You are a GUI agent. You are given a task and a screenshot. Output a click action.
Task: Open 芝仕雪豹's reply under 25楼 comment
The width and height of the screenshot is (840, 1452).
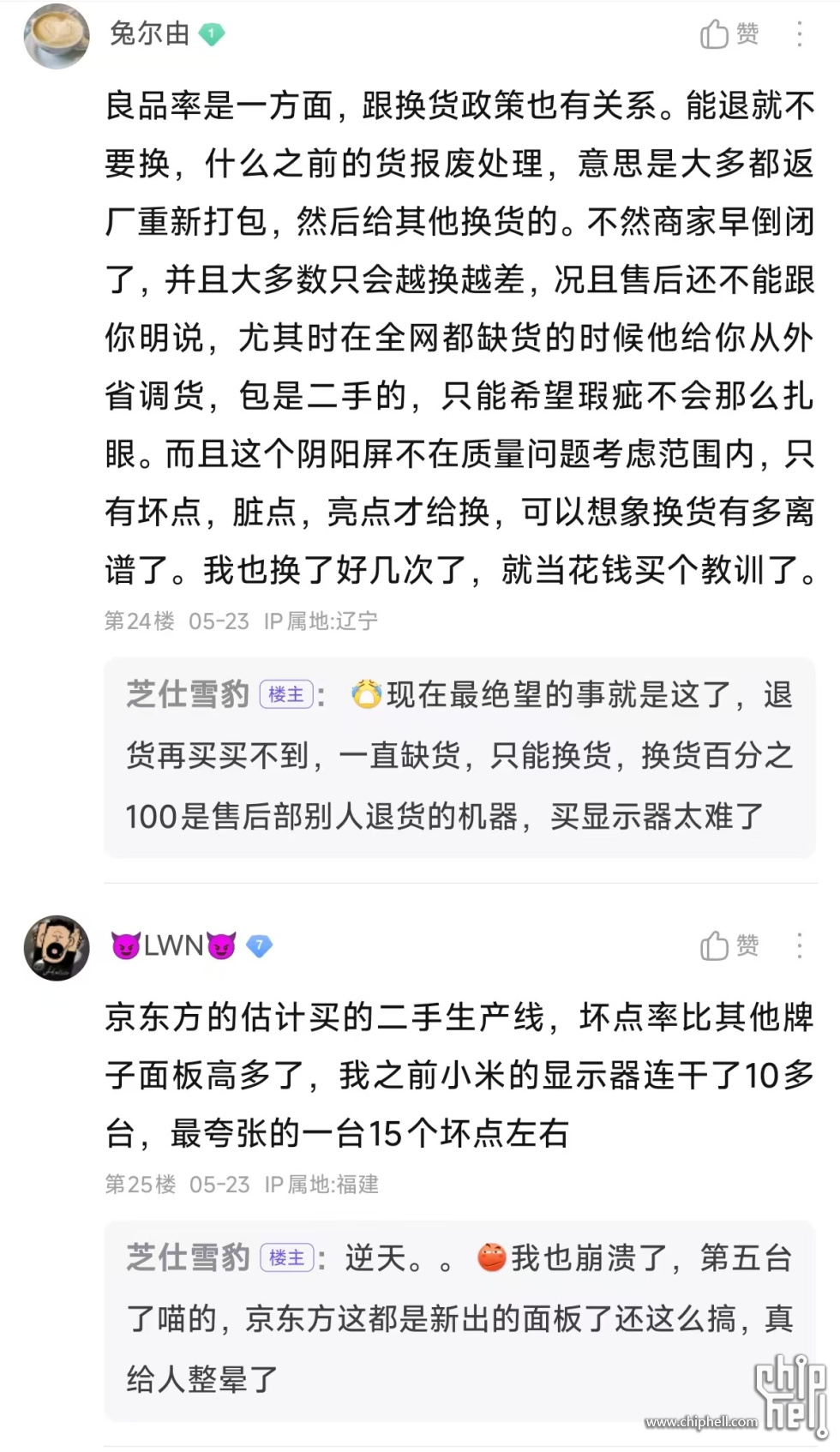pos(459,1318)
